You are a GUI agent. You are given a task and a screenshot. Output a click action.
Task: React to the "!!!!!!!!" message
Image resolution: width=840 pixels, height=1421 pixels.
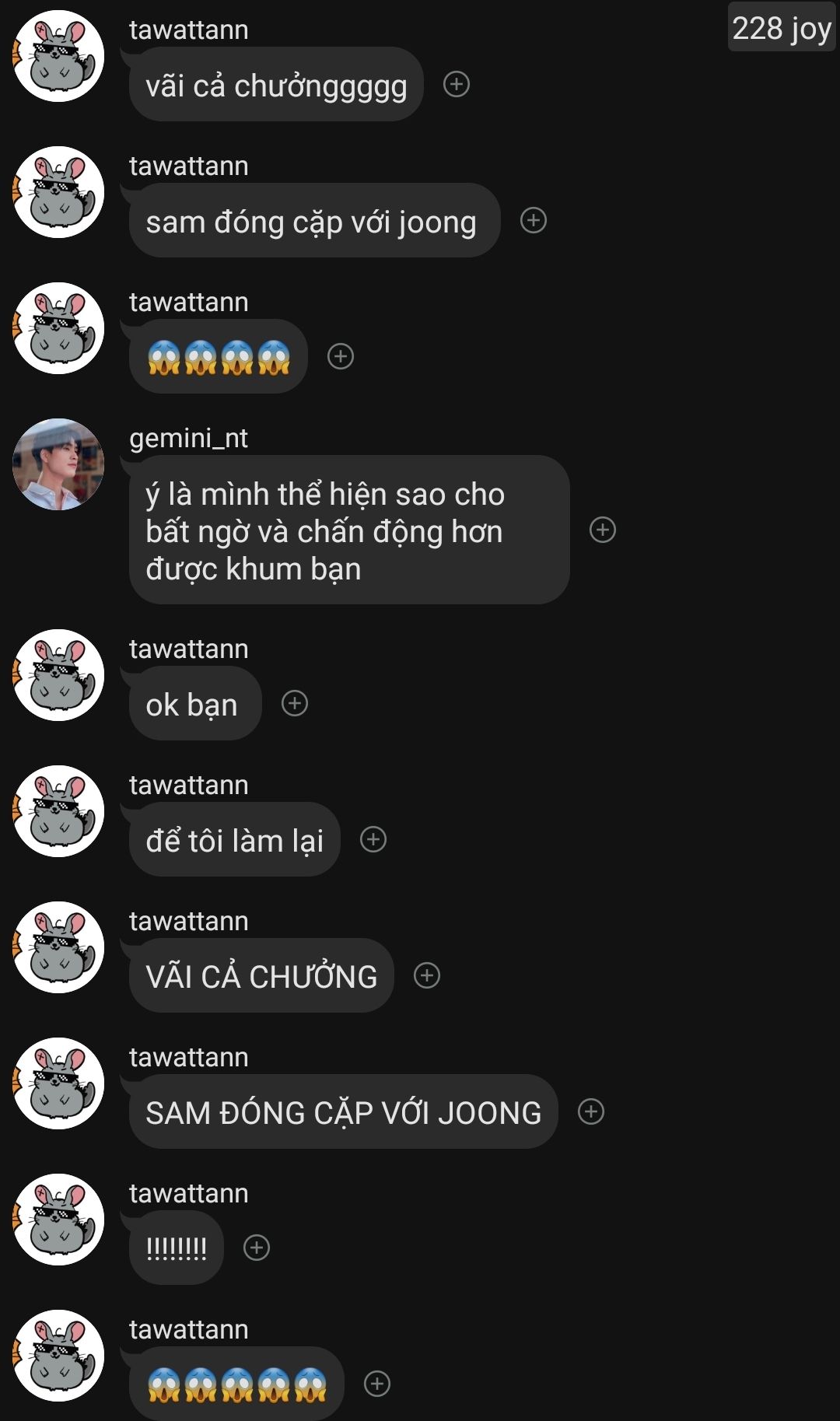tap(257, 1248)
